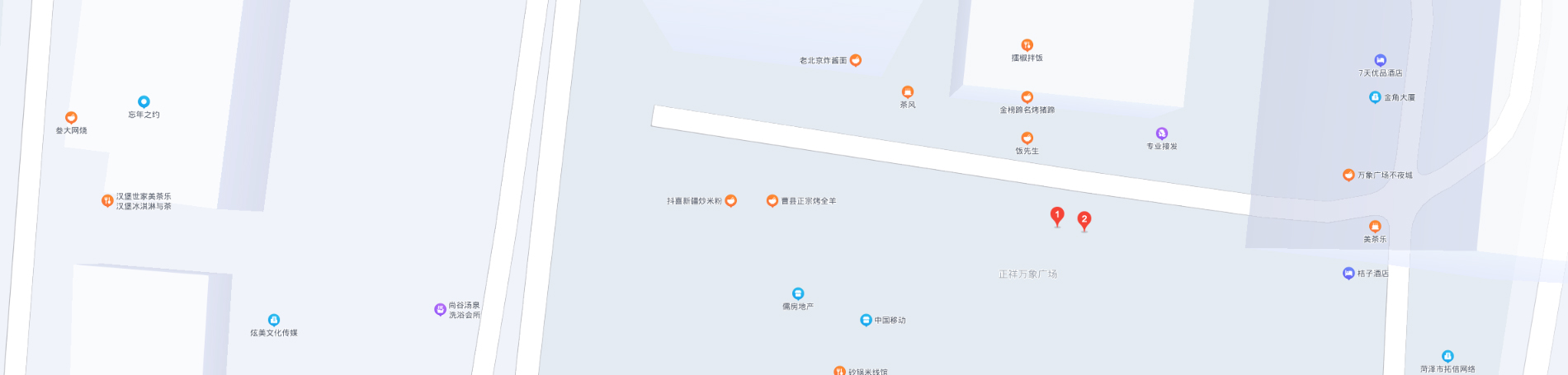Open the 中国移动 store marker
1568x375 pixels.
pyautogui.click(x=866, y=320)
